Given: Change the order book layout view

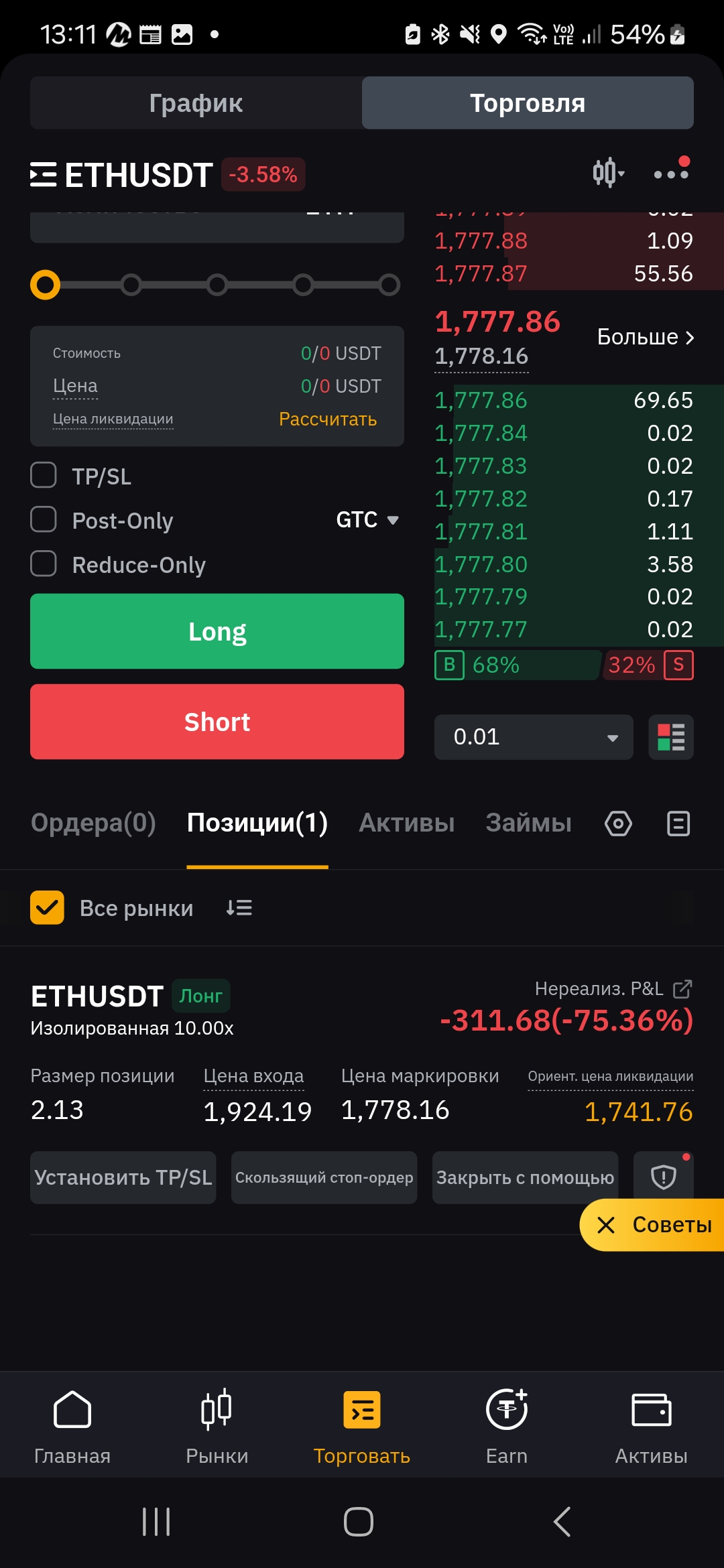Looking at the screenshot, I should pyautogui.click(x=671, y=737).
